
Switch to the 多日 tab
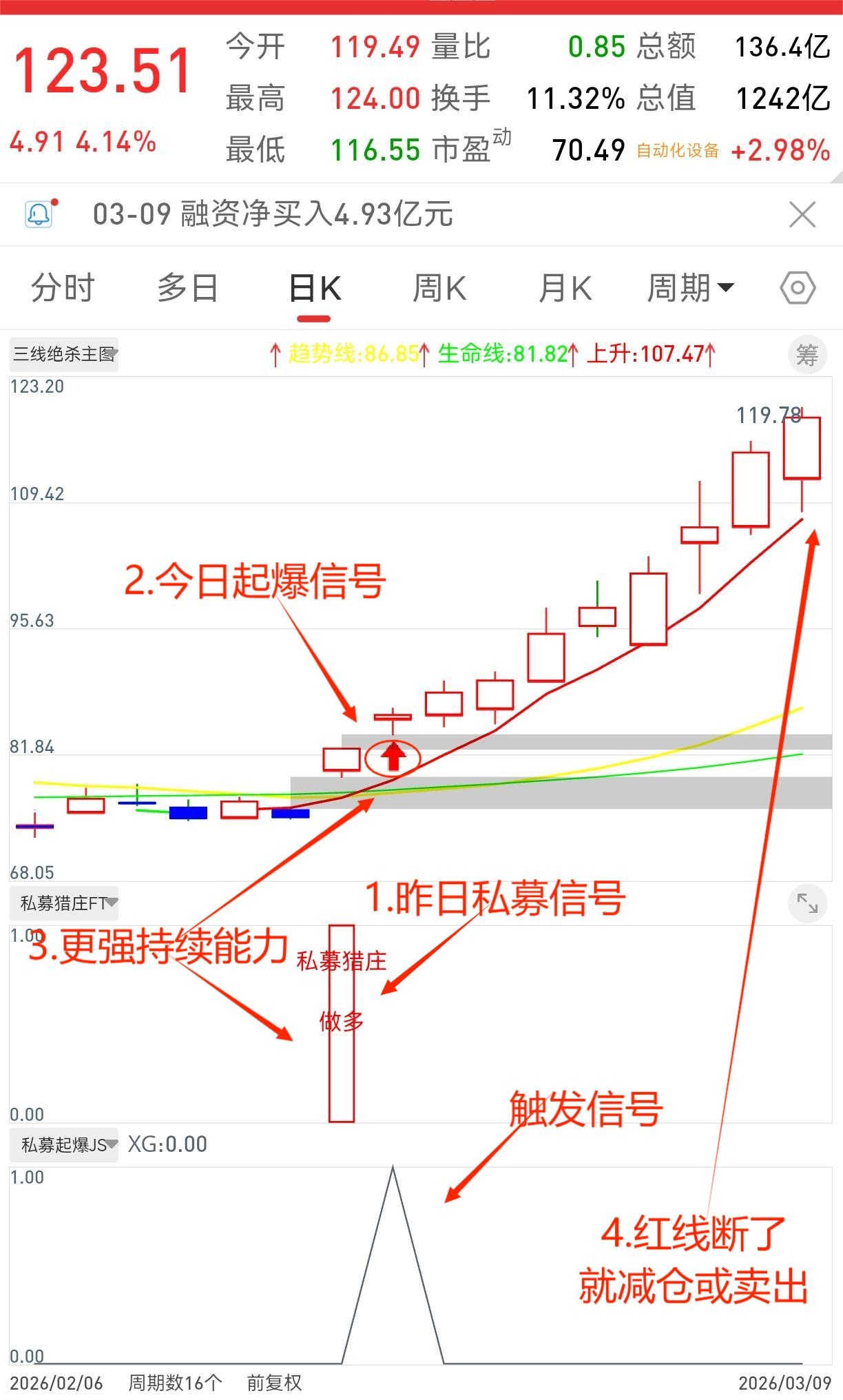click(186, 287)
